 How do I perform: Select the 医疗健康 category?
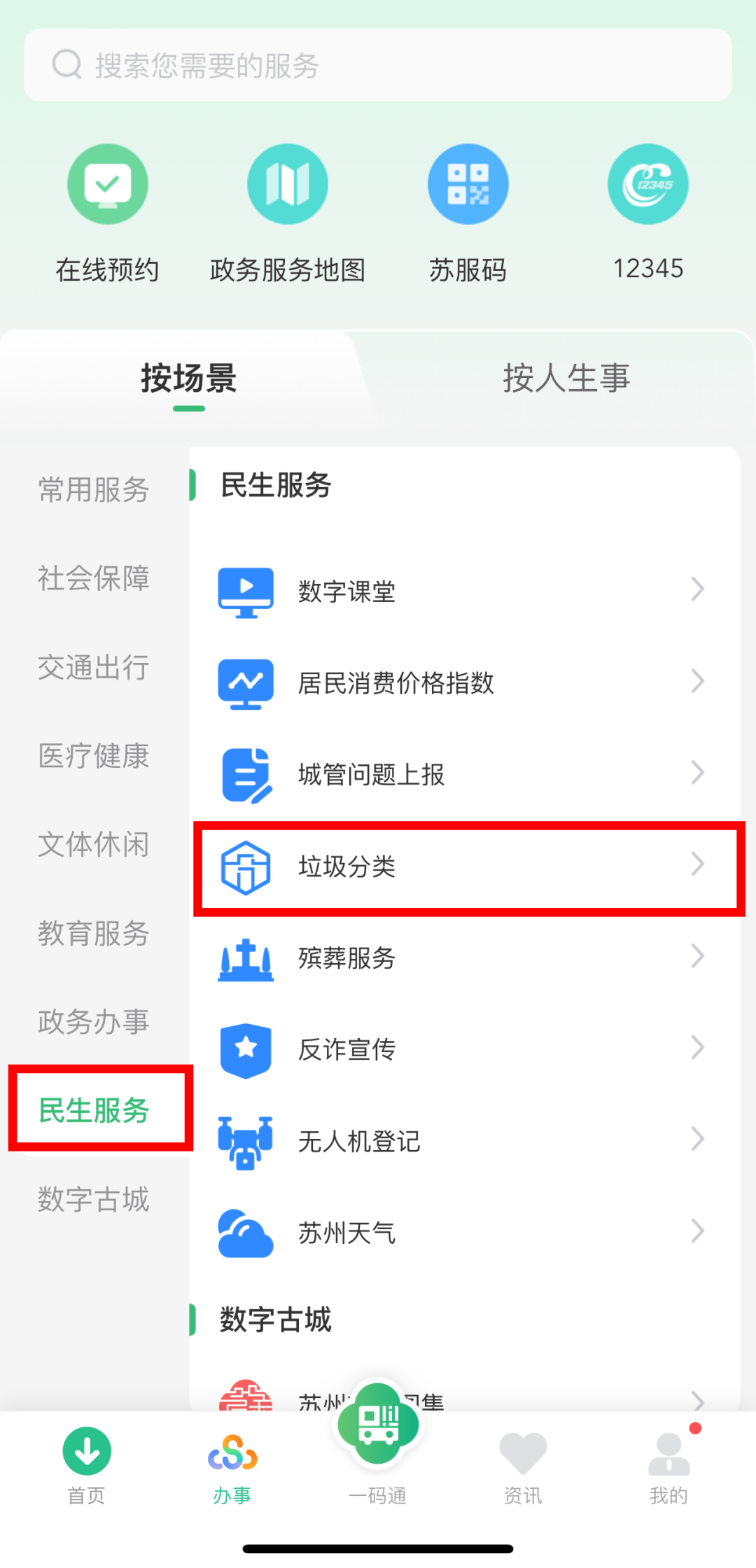click(x=94, y=756)
